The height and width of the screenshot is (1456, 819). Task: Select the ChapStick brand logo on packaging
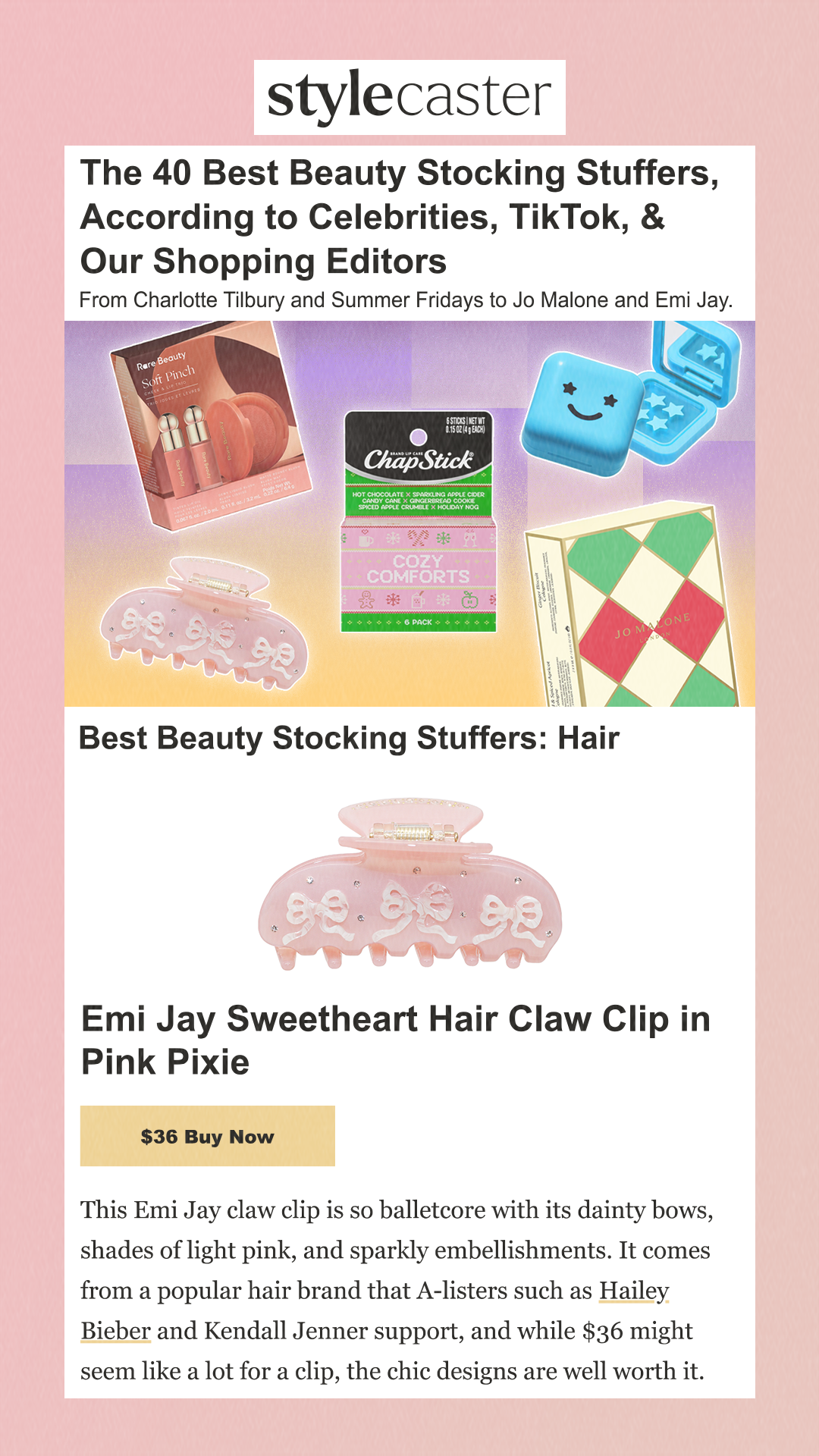pyautogui.click(x=420, y=457)
